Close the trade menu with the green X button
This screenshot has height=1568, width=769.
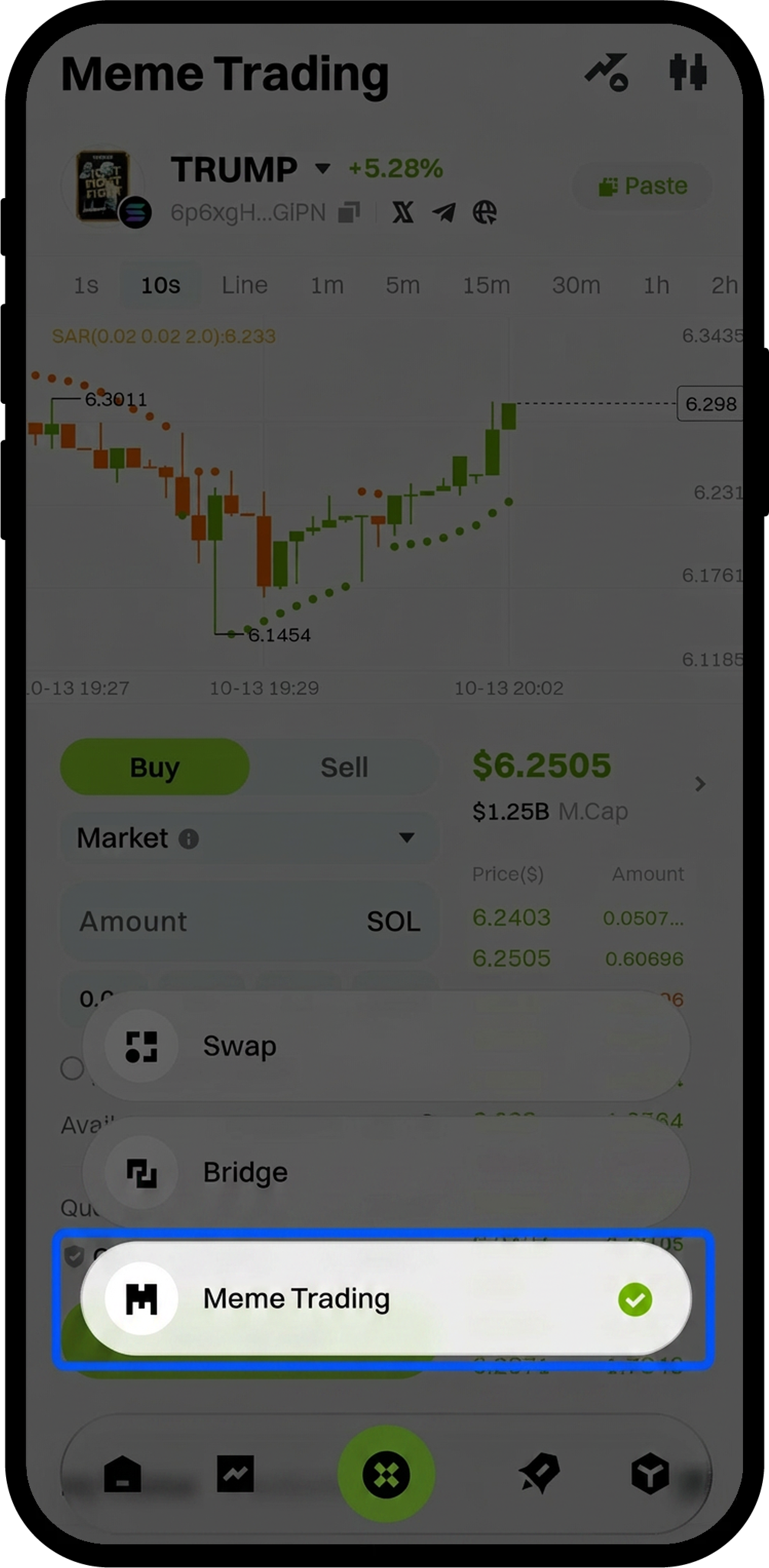click(x=386, y=1475)
